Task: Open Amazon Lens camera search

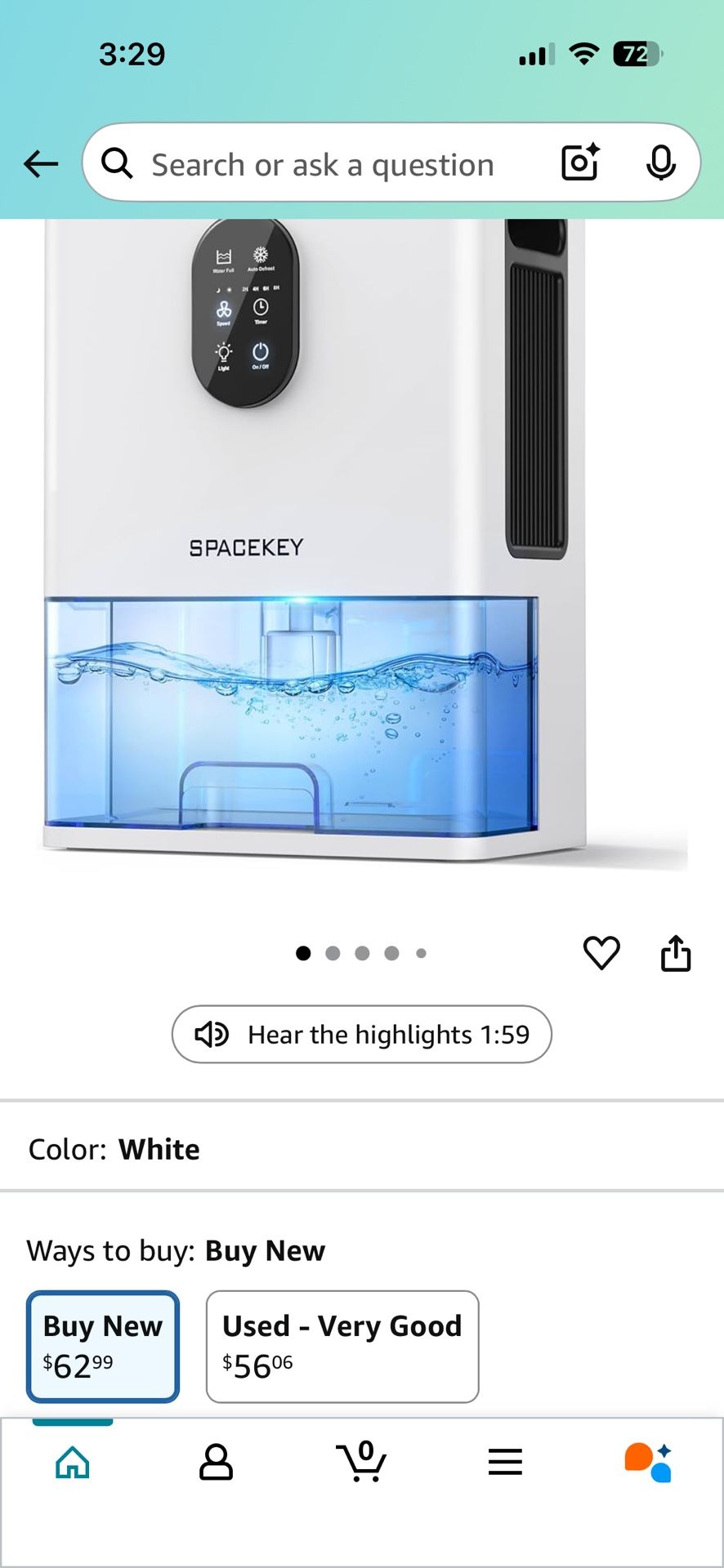Action: [x=579, y=163]
